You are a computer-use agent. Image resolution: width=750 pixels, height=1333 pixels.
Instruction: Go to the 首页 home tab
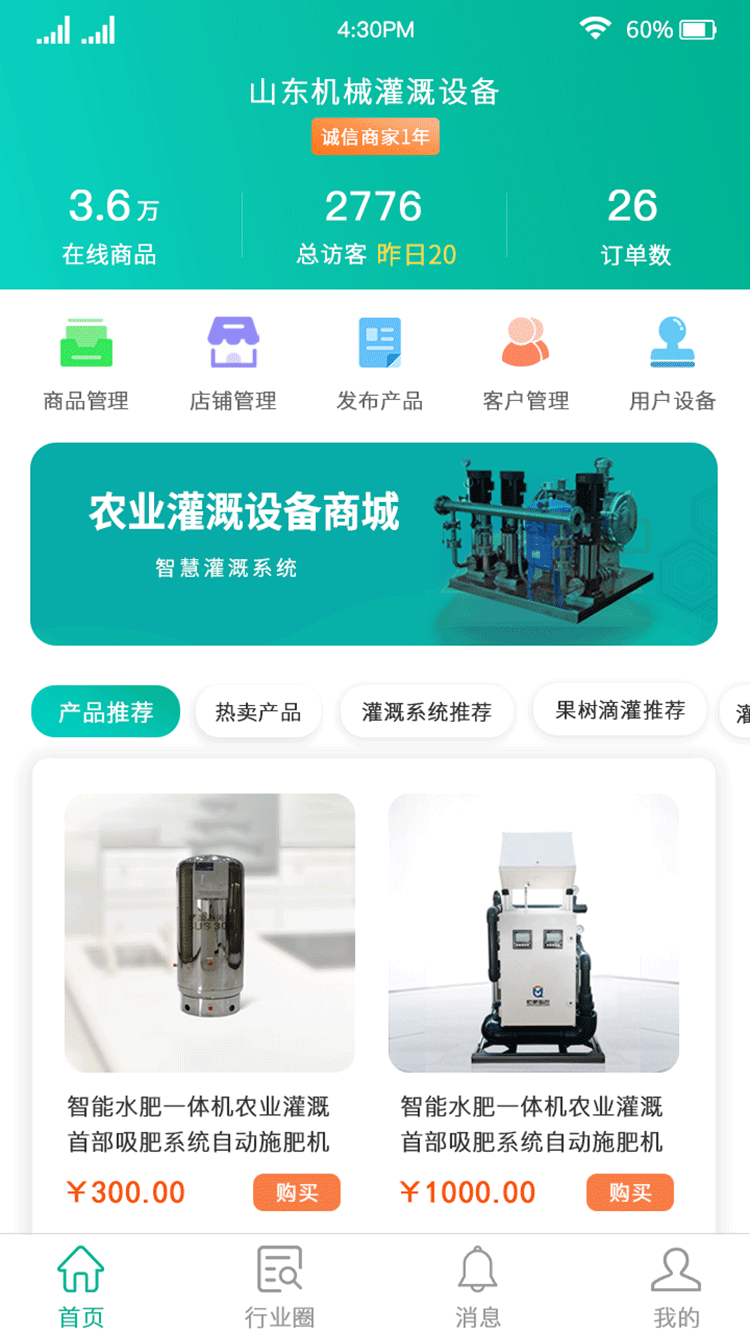pyautogui.click(x=81, y=1285)
